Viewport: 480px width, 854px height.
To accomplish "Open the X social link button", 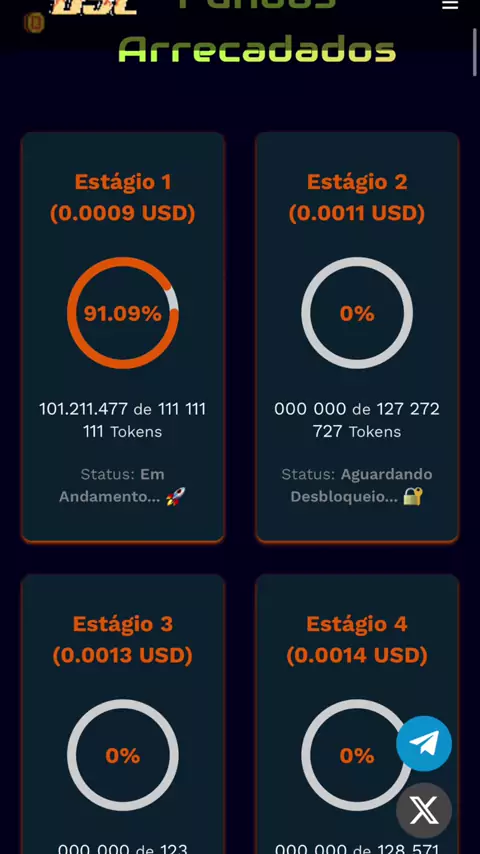I will [x=424, y=810].
